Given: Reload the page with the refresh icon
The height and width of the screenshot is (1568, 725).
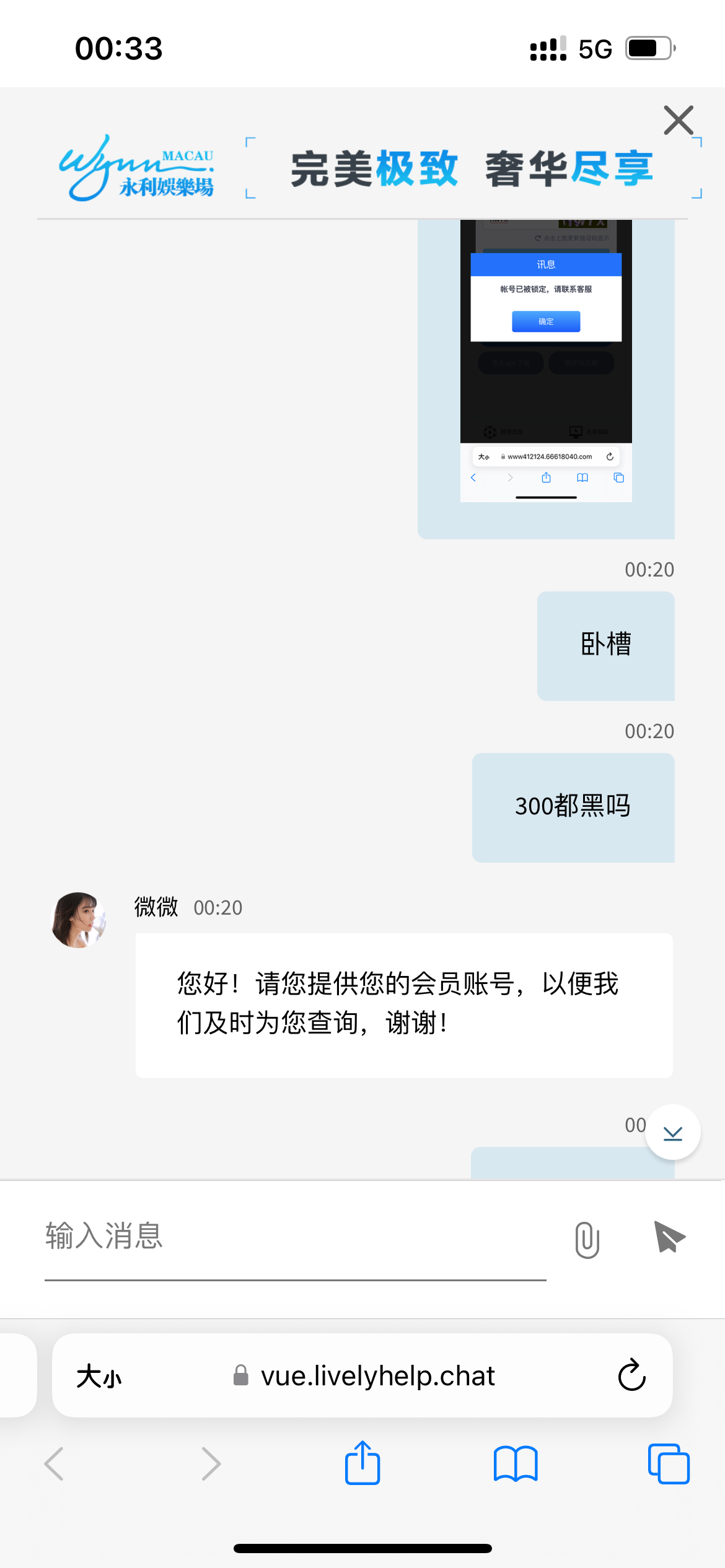Looking at the screenshot, I should point(631,1376).
